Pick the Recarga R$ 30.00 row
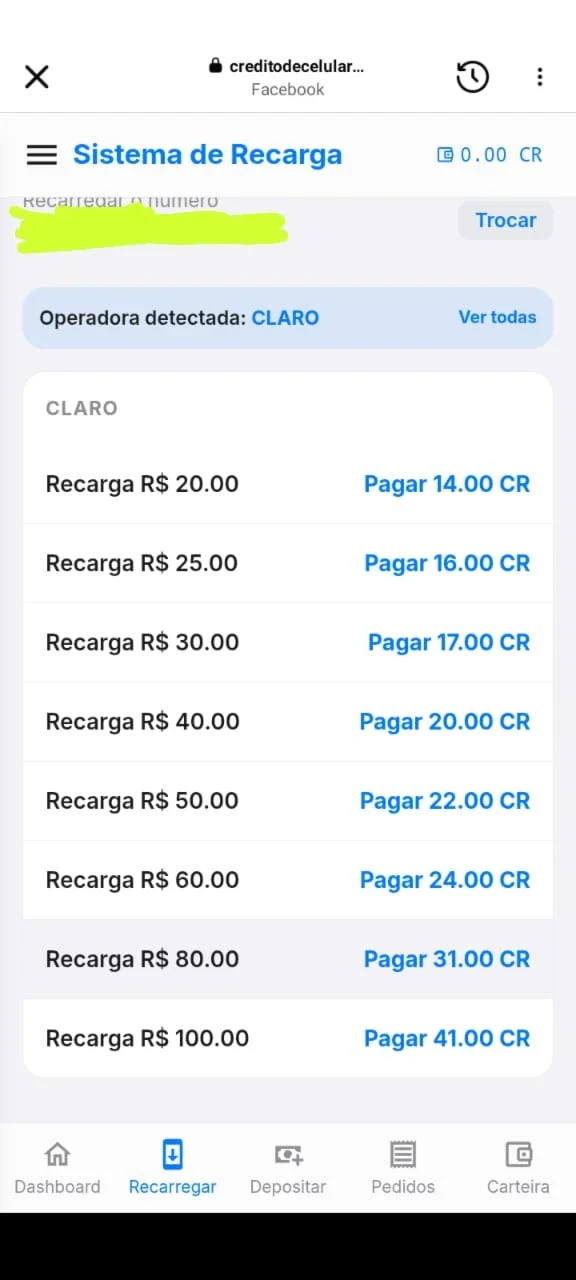This screenshot has height=1280, width=576. click(x=288, y=642)
